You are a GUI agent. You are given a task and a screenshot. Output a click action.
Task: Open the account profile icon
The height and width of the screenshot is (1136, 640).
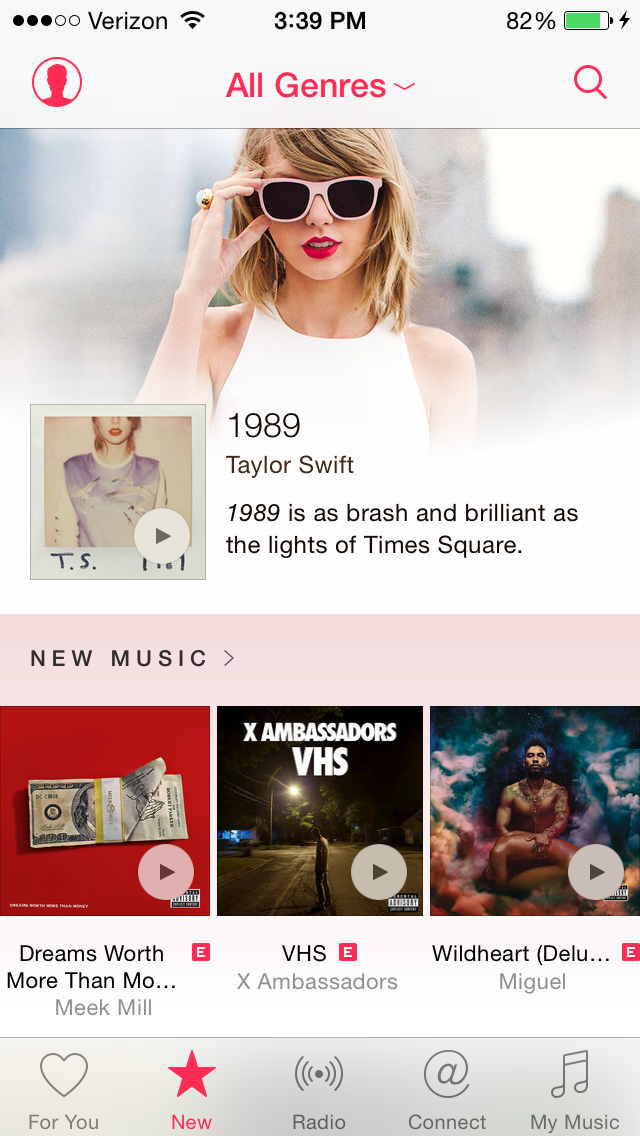click(57, 83)
